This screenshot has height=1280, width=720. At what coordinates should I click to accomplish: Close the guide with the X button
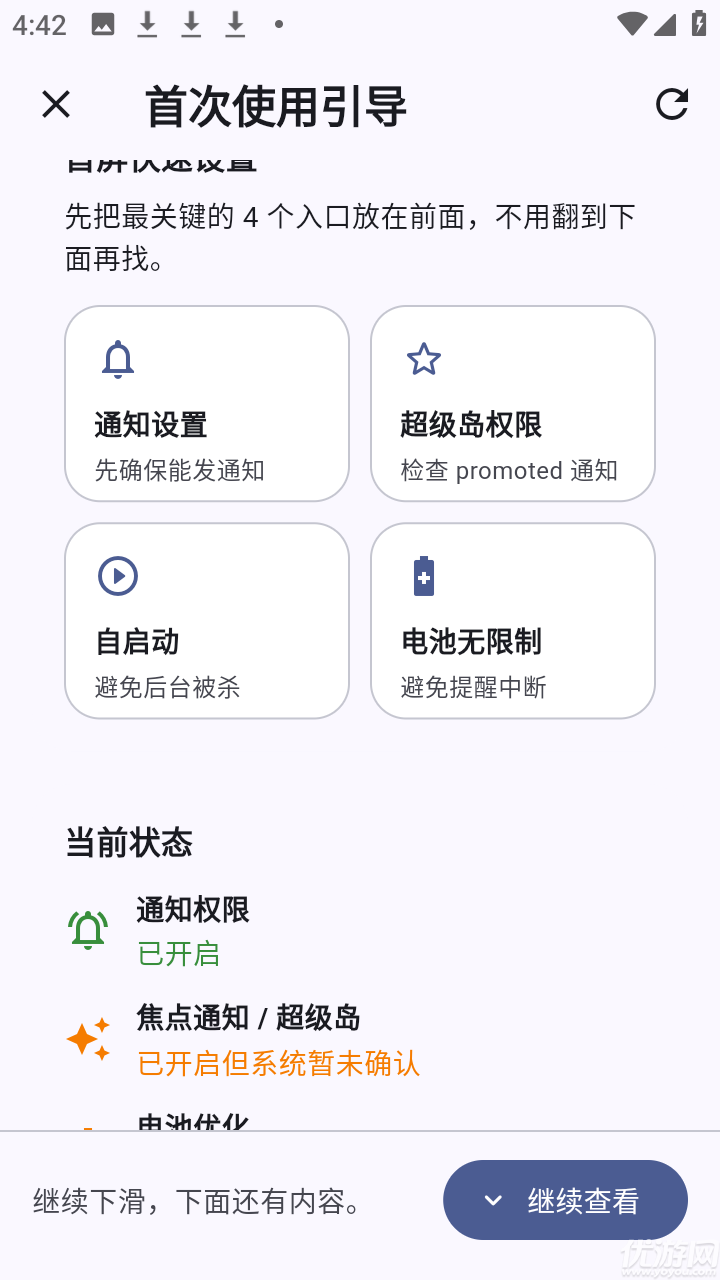tap(55, 104)
